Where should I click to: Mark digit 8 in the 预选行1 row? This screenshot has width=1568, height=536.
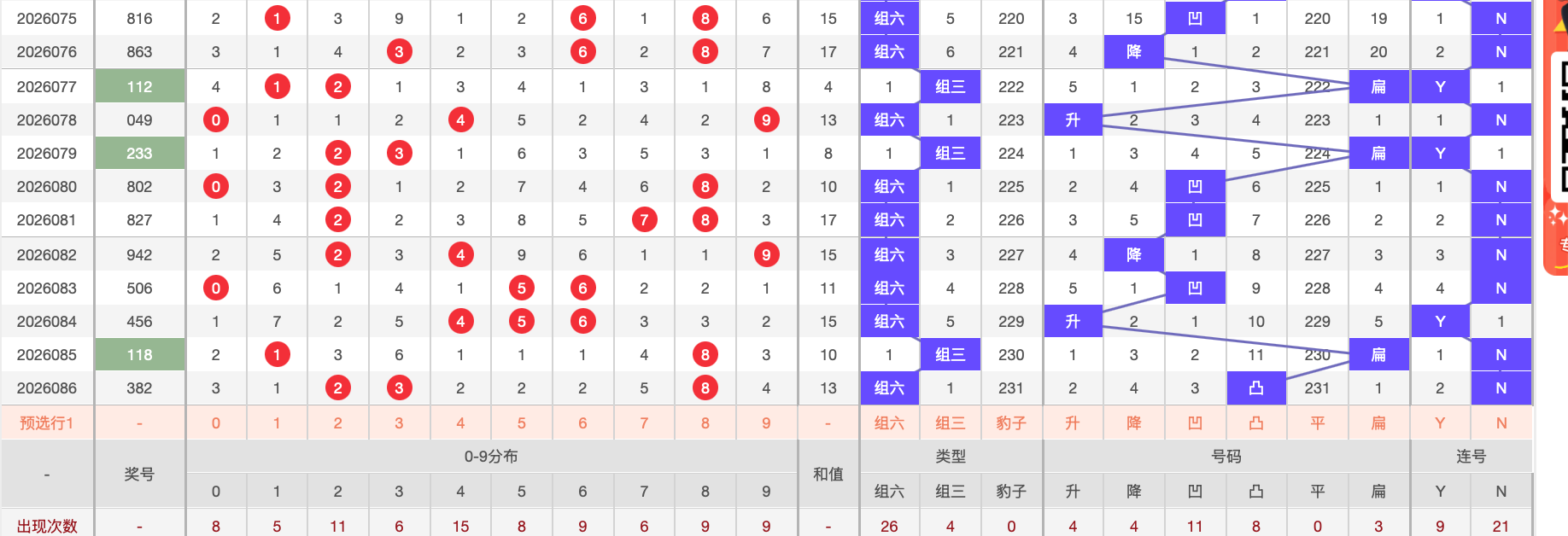pos(705,423)
